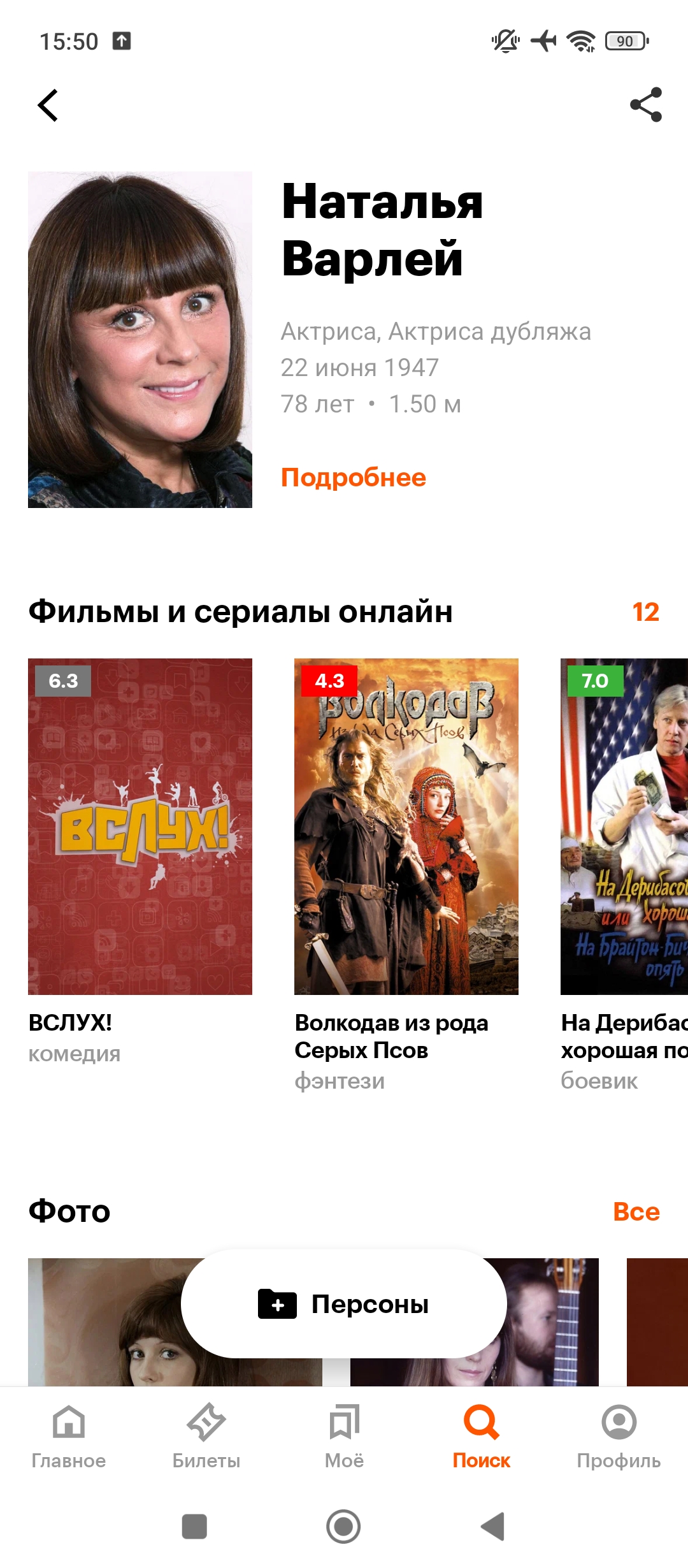Switch to the Билеты tab
This screenshot has height=1568, width=688.
[x=206, y=1437]
